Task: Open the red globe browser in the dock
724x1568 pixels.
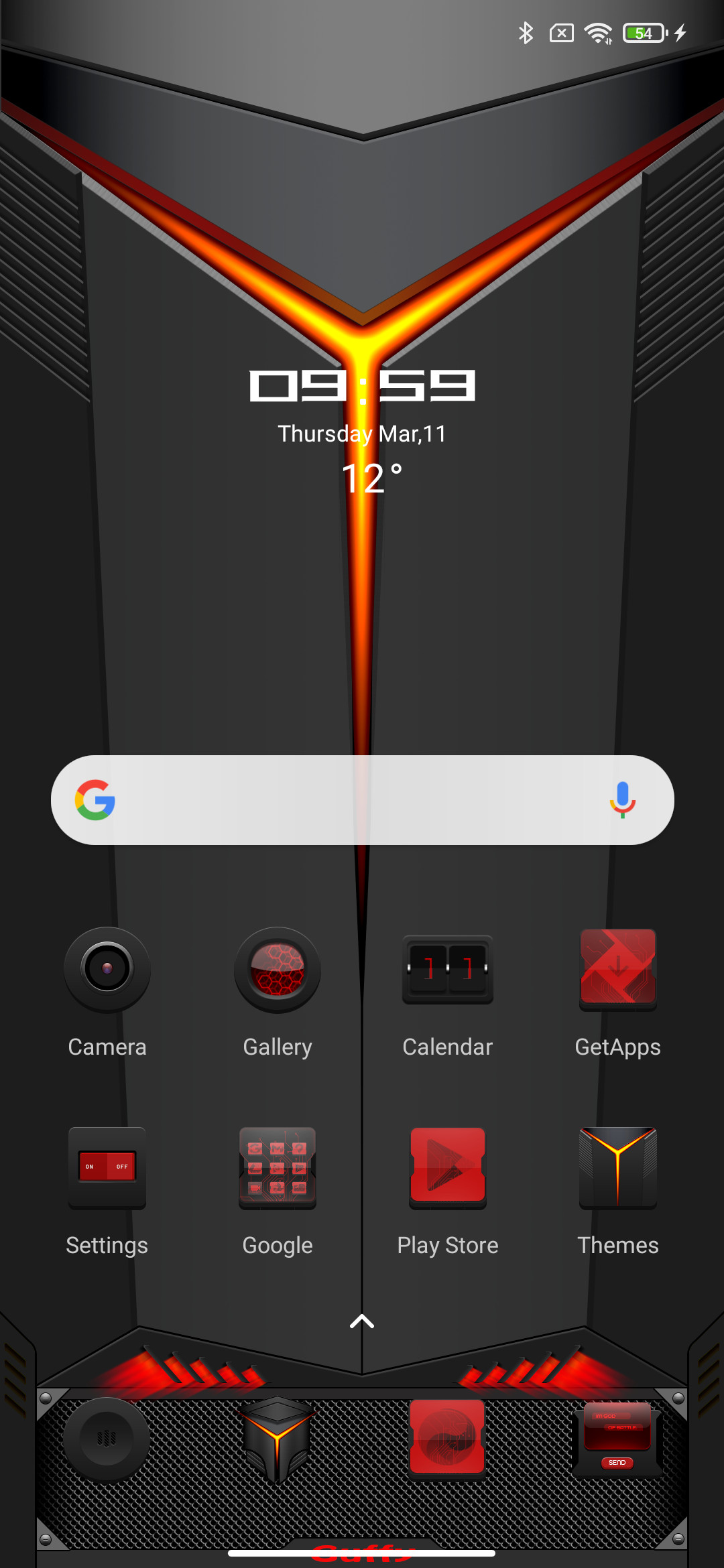Action: (x=447, y=1437)
